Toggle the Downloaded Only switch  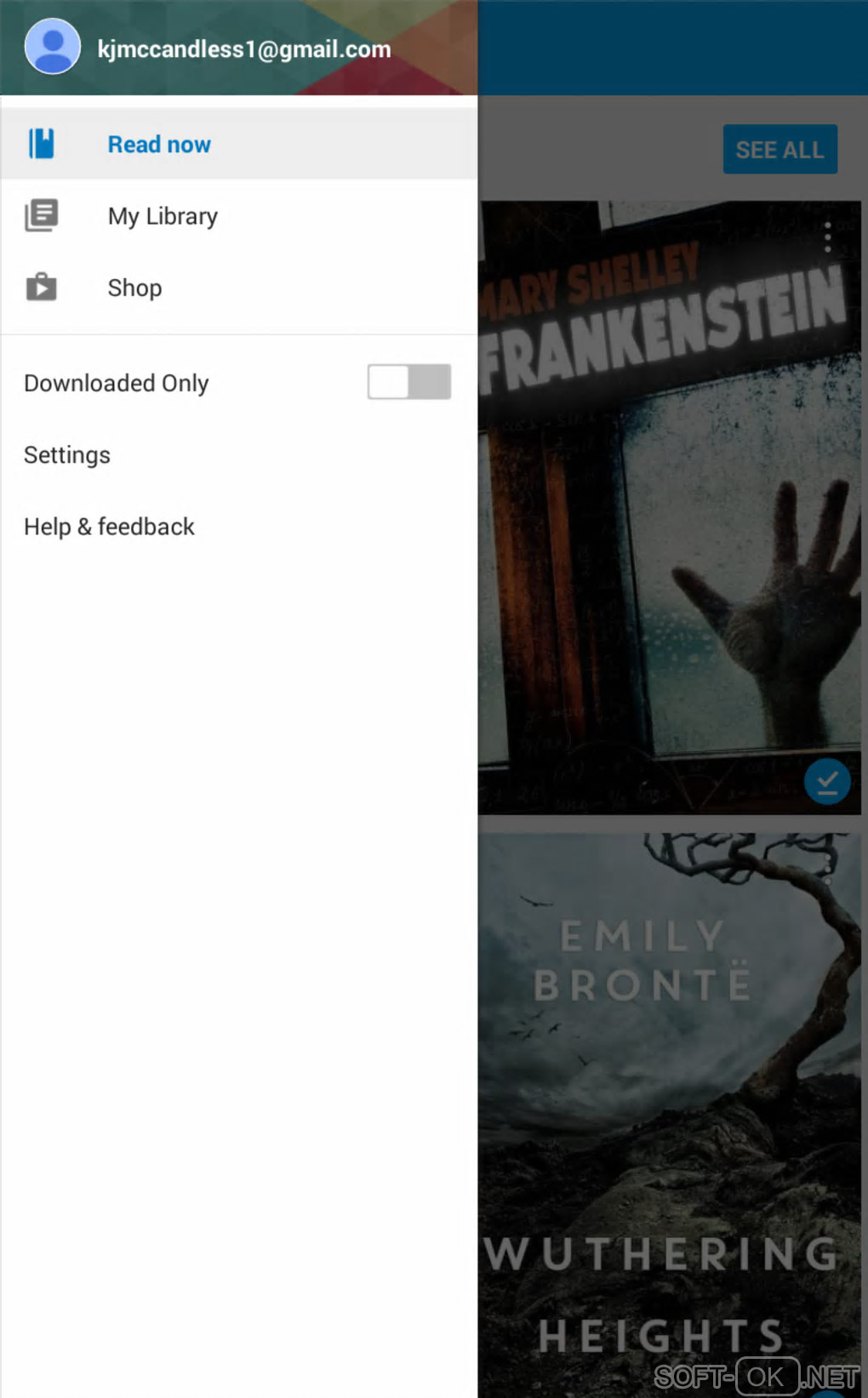[x=408, y=382]
